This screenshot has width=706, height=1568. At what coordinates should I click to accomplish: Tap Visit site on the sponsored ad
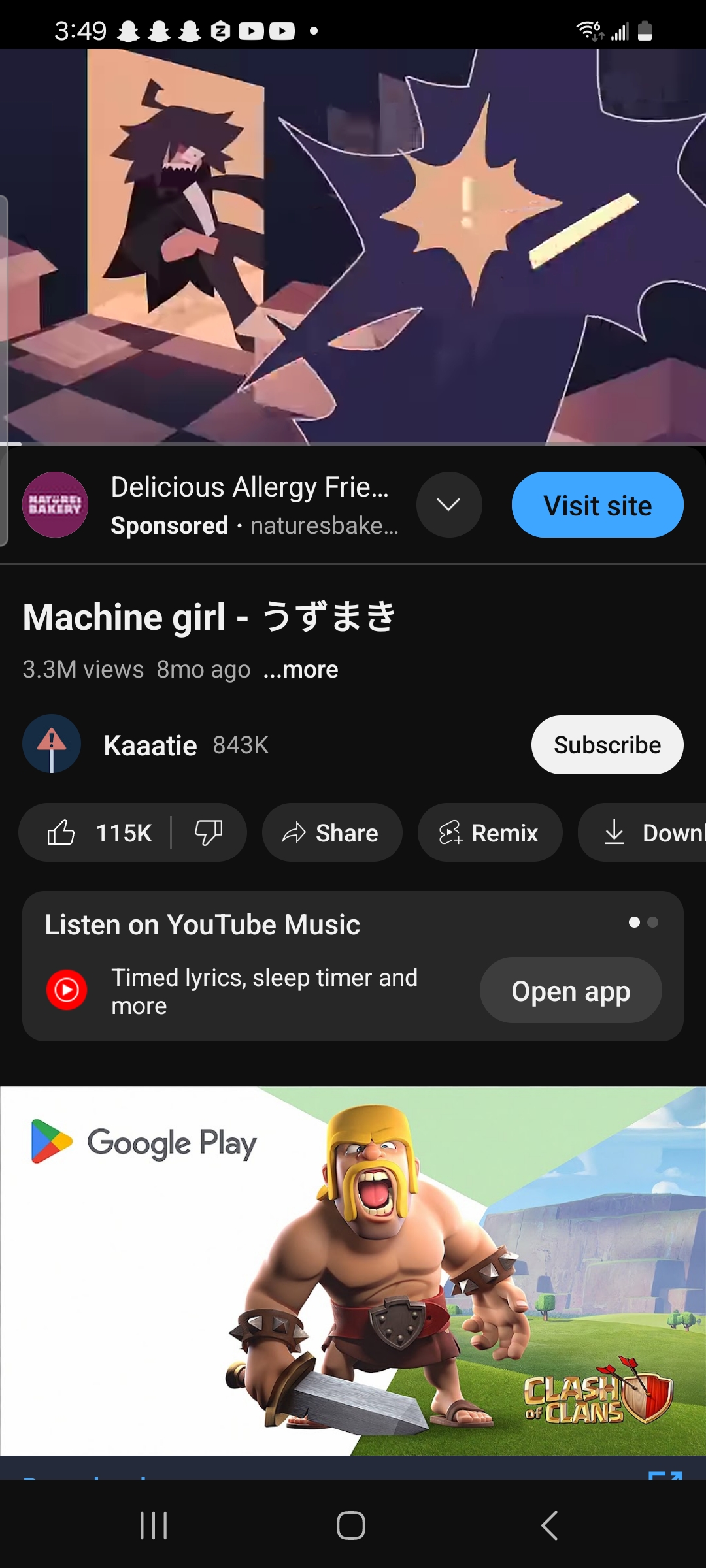tap(597, 505)
